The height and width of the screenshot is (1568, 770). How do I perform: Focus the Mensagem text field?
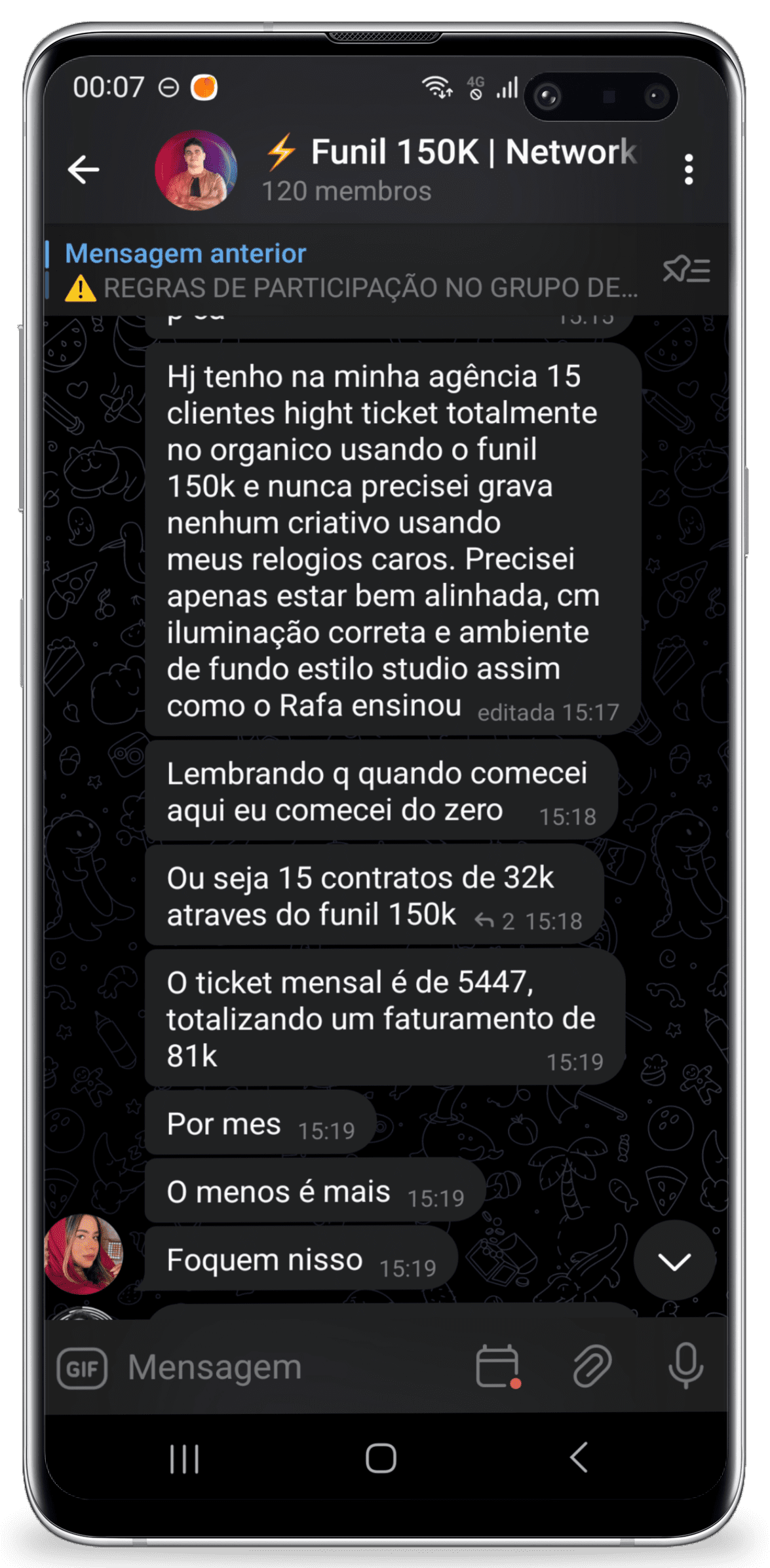point(288,1368)
